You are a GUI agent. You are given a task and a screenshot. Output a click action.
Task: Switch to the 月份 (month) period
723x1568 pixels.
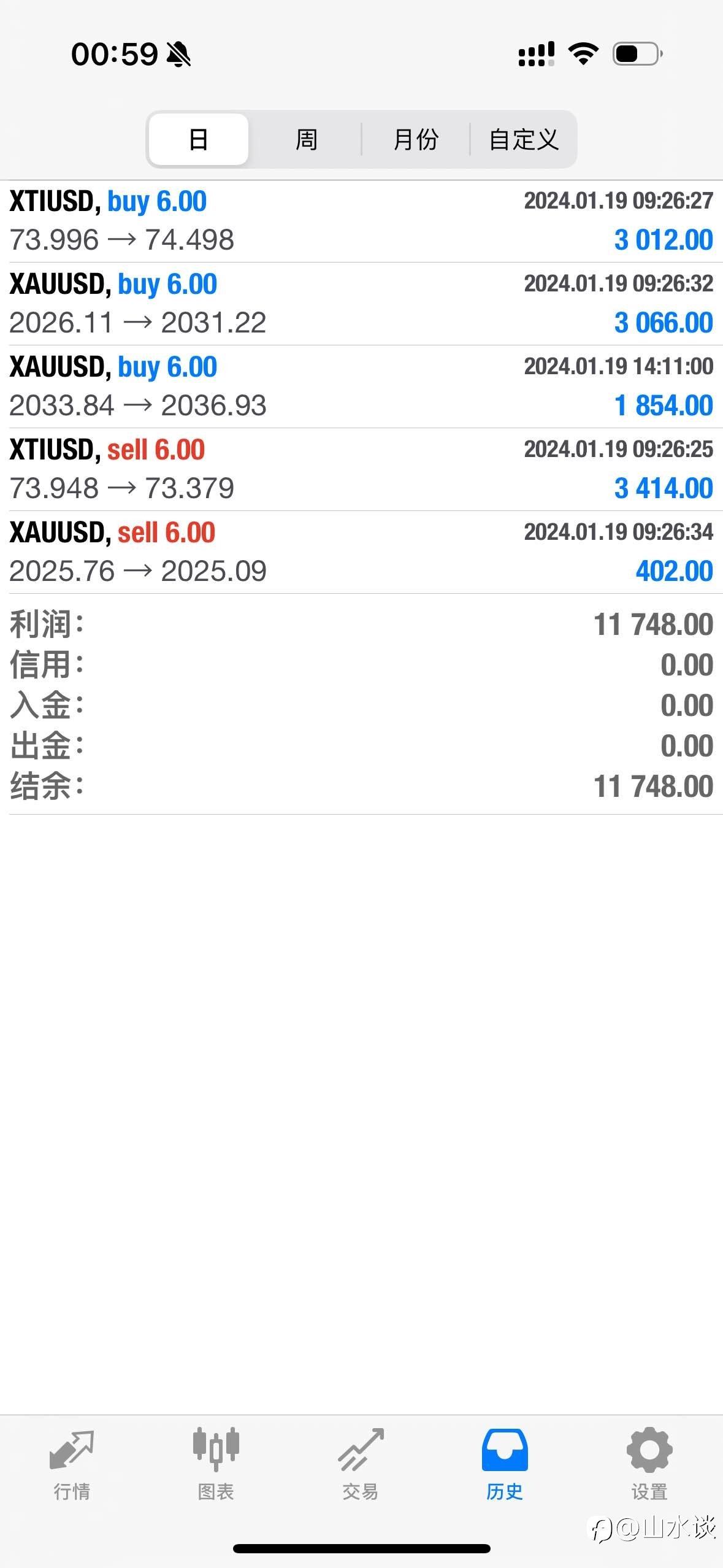tap(416, 139)
